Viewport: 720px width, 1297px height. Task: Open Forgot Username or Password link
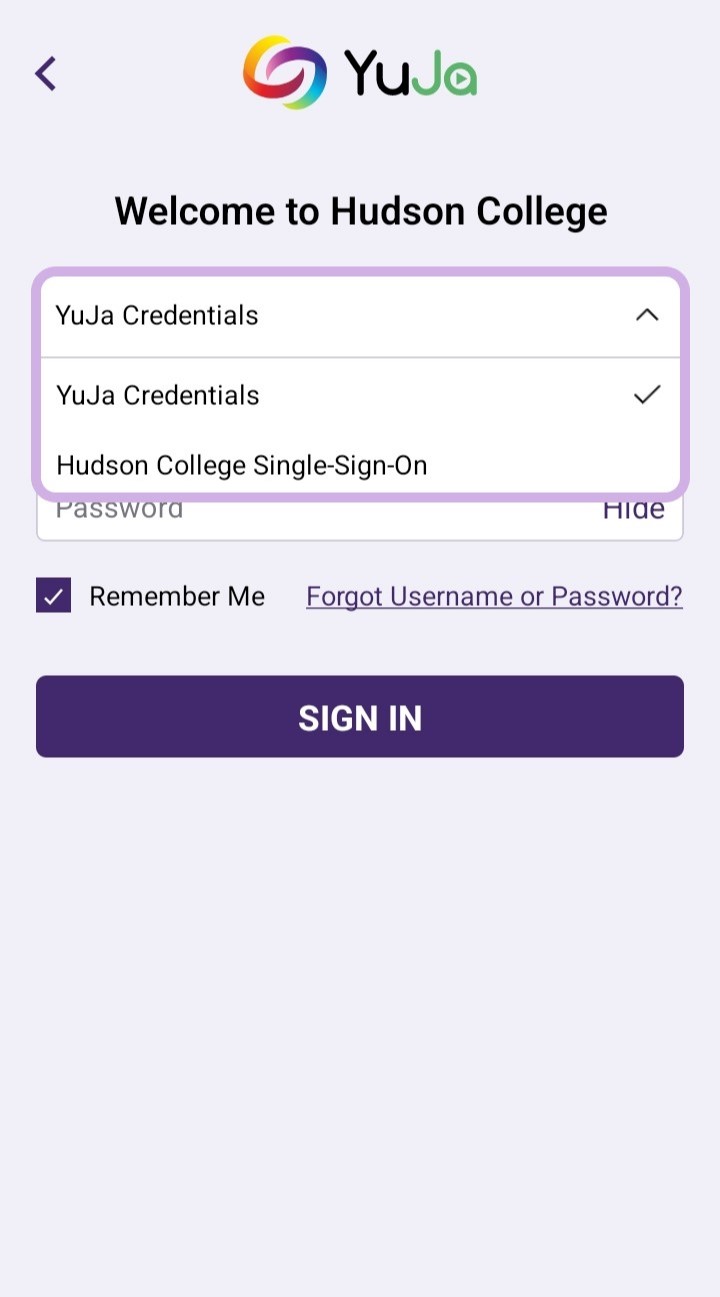pyautogui.click(x=494, y=597)
